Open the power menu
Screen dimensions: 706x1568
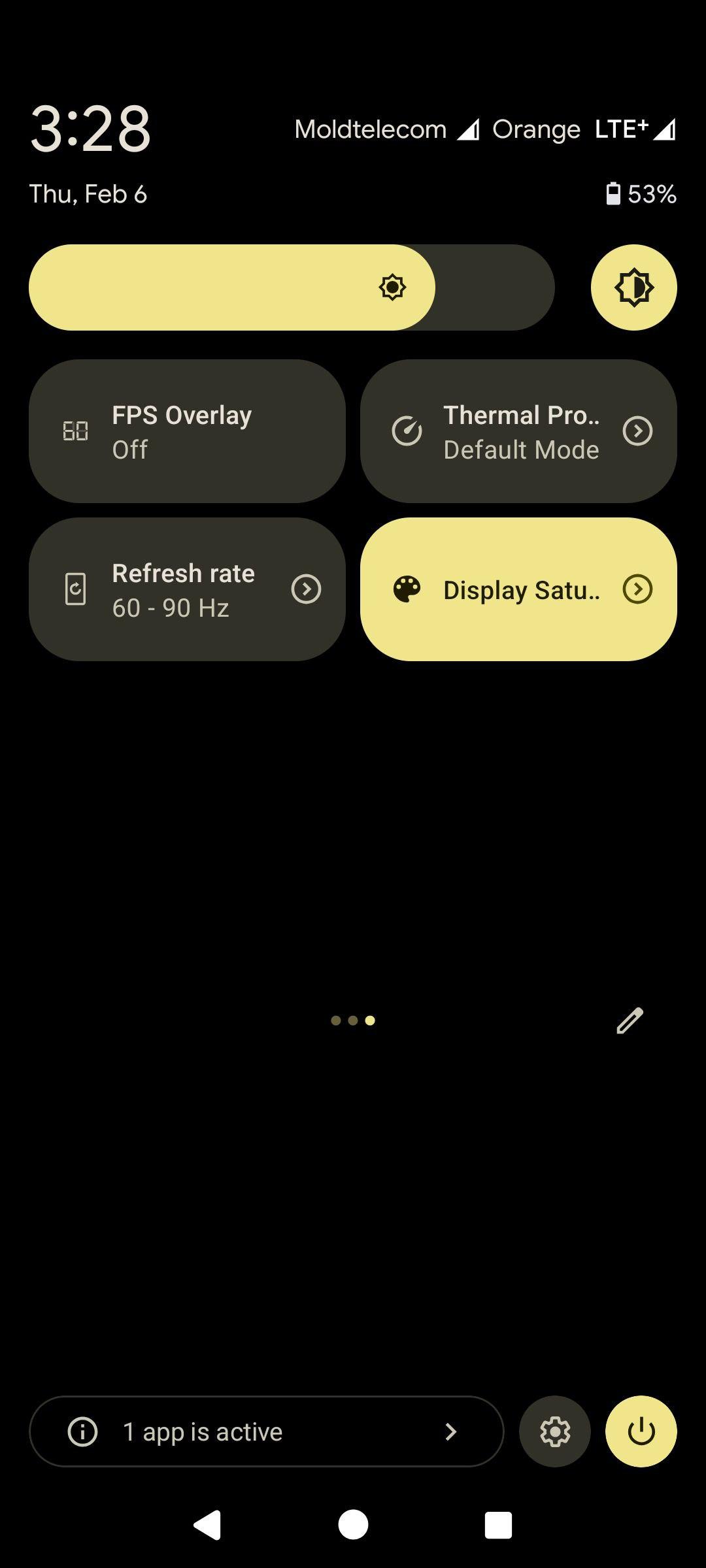pyautogui.click(x=641, y=1431)
